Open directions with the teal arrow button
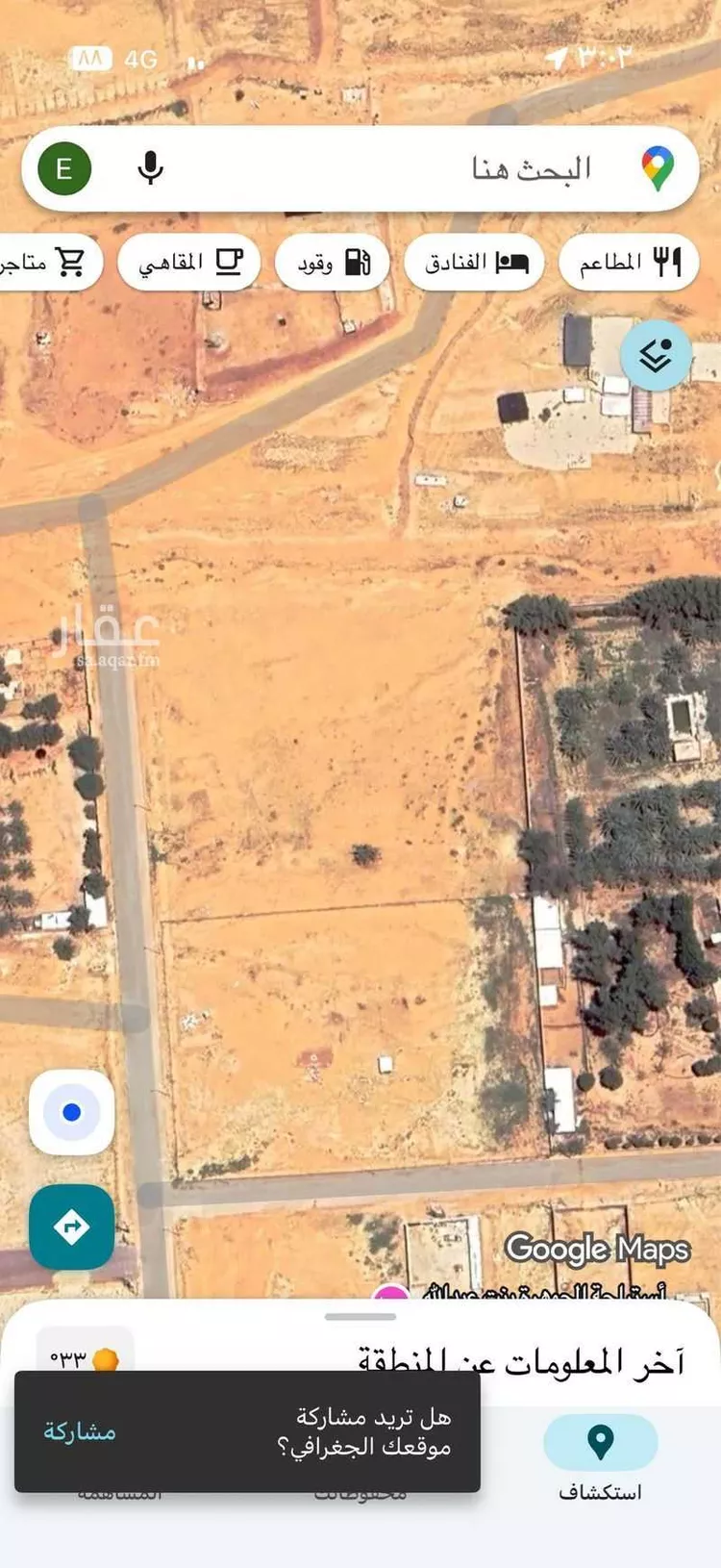Image resolution: width=721 pixels, height=1568 pixels. (72, 1227)
